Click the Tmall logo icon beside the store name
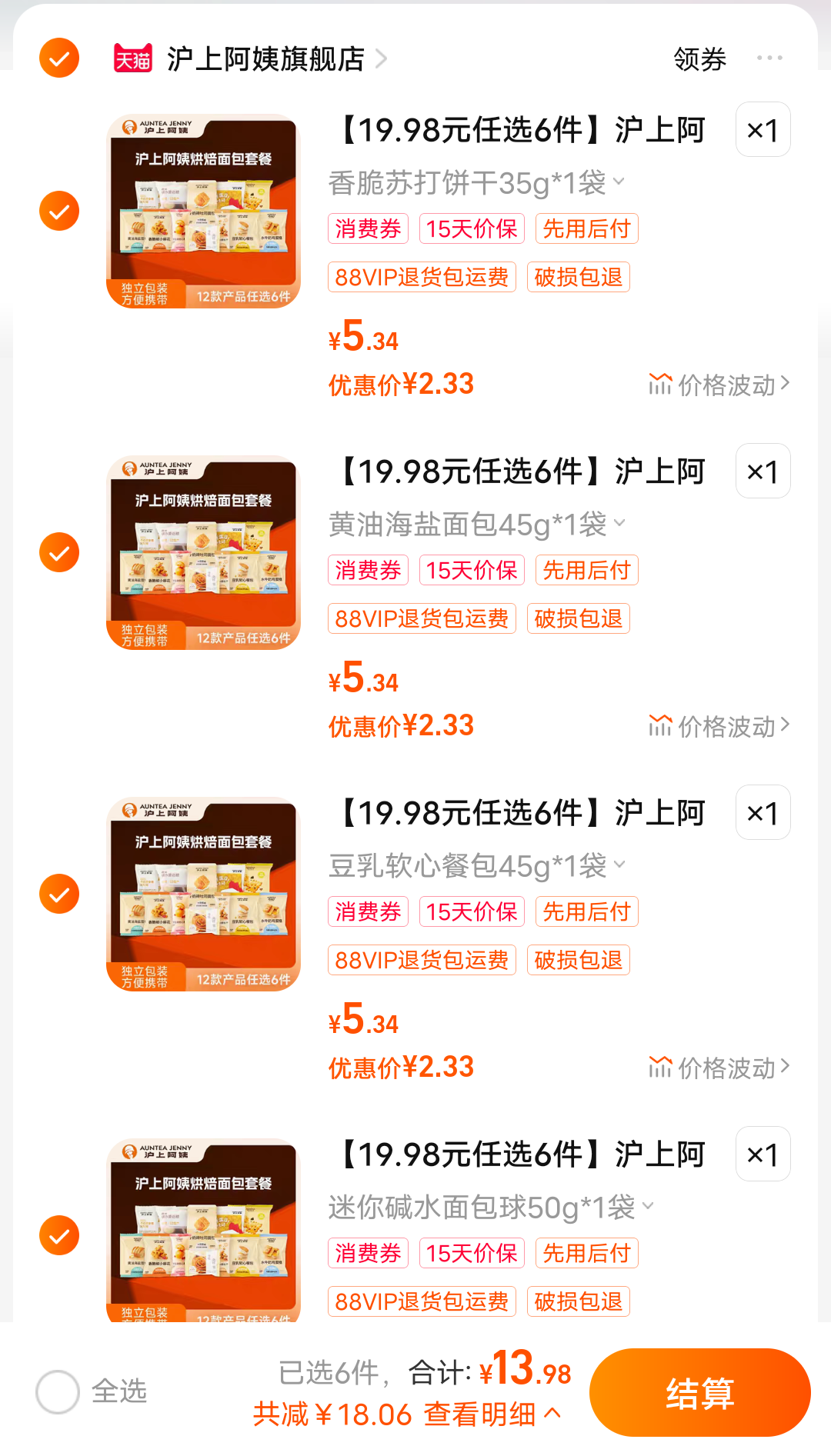This screenshot has width=831, height=1456. click(134, 57)
